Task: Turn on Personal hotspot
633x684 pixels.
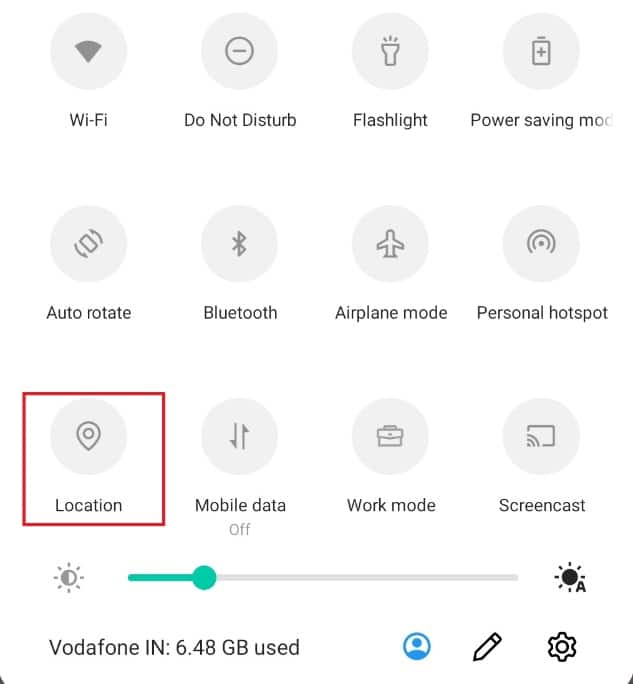Action: pos(541,245)
